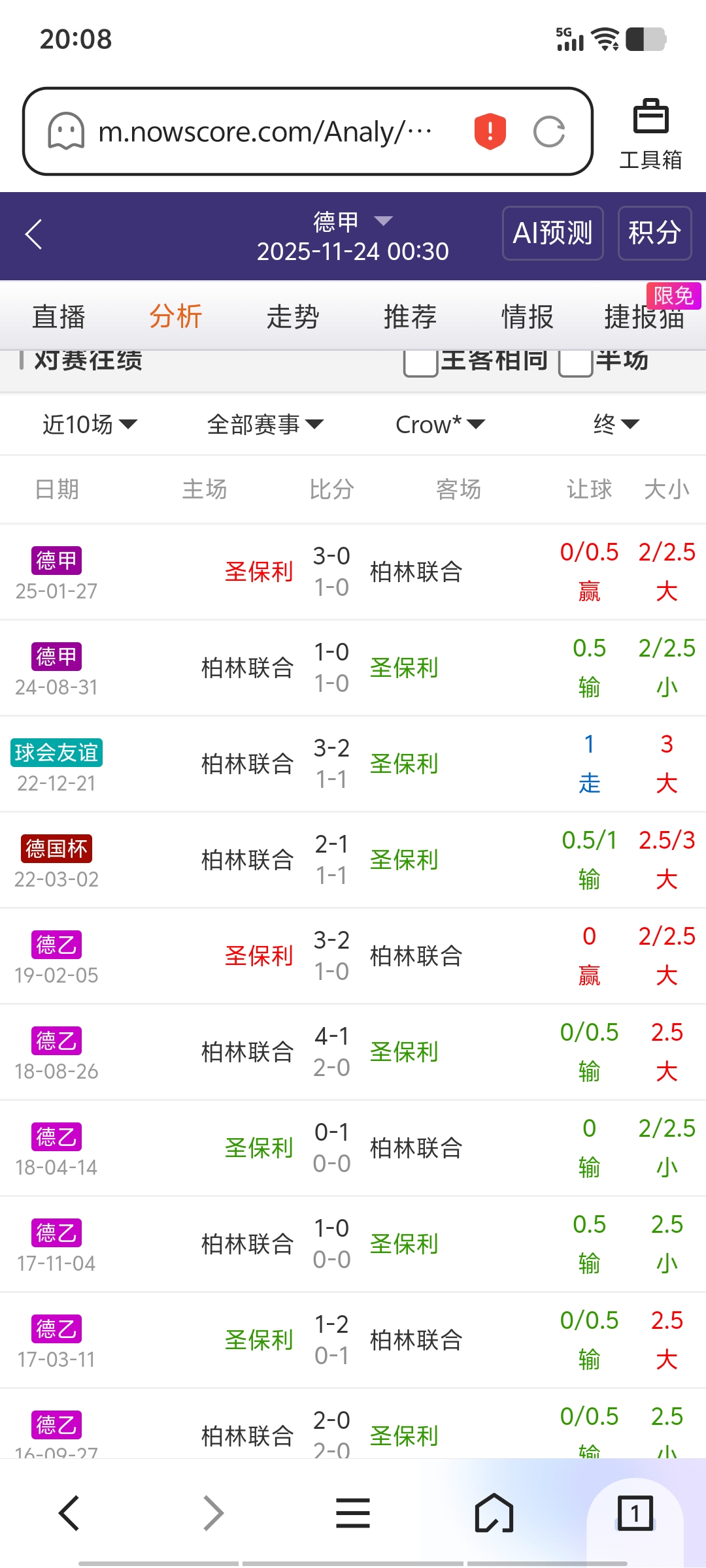Image resolution: width=706 pixels, height=1568 pixels.
Task: Open the AI预测 button
Action: pos(552,233)
